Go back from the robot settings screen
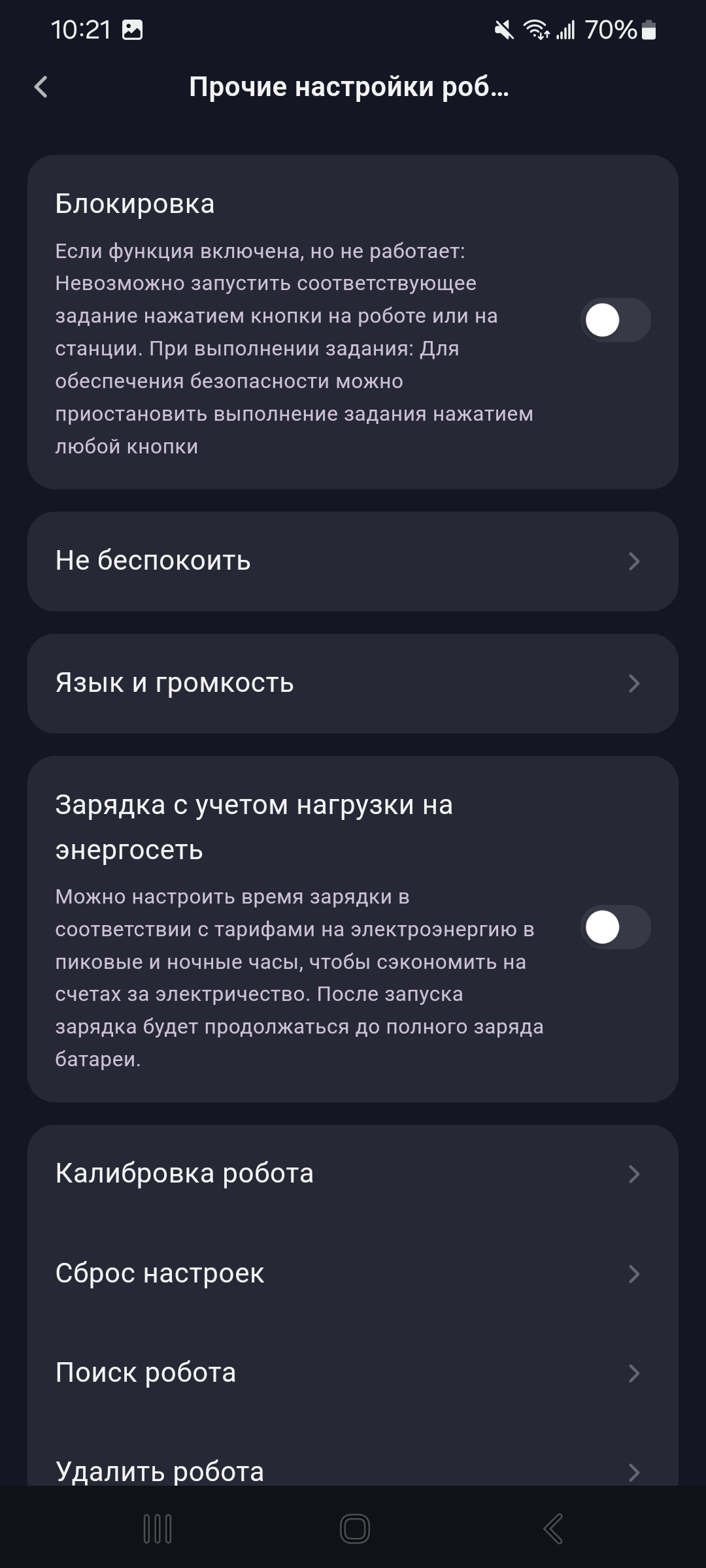Image resolution: width=706 pixels, height=1568 pixels. click(41, 87)
